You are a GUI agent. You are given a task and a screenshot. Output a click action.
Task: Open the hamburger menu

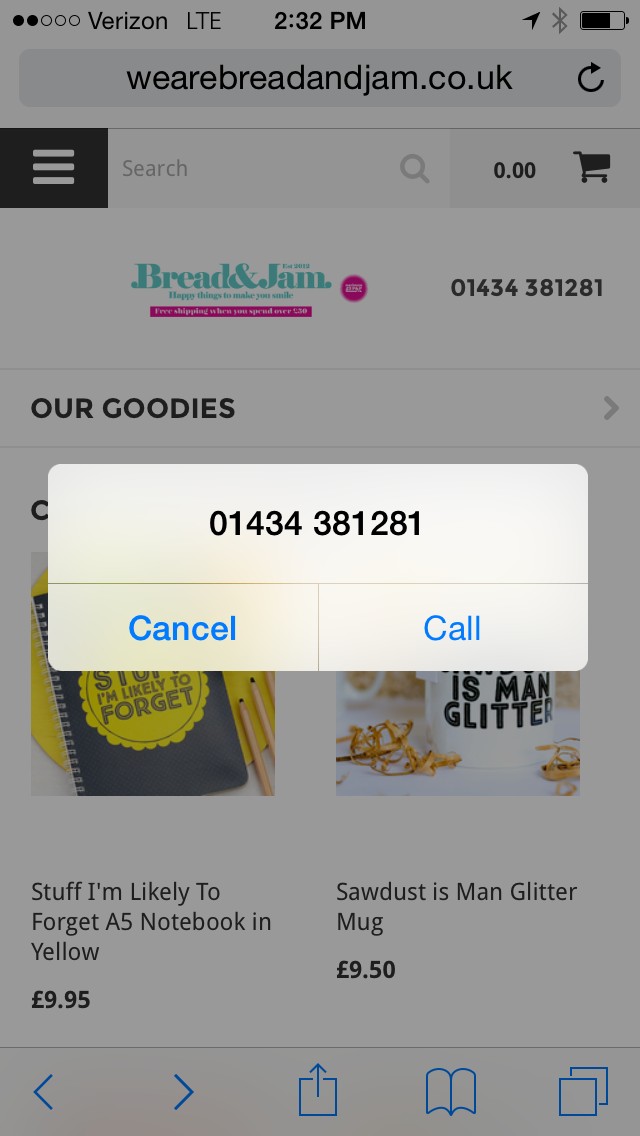point(53,168)
